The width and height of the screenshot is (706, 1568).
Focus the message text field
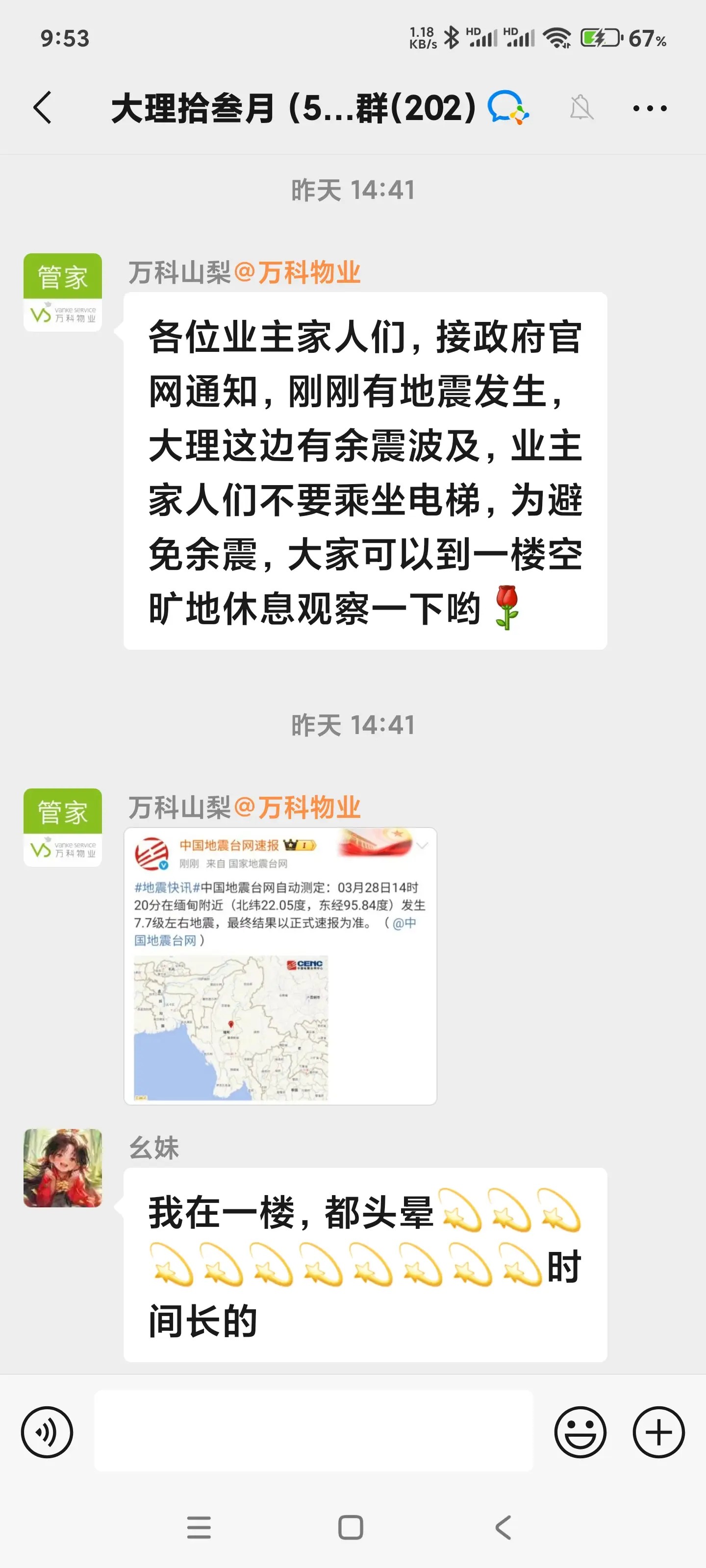point(313,1431)
